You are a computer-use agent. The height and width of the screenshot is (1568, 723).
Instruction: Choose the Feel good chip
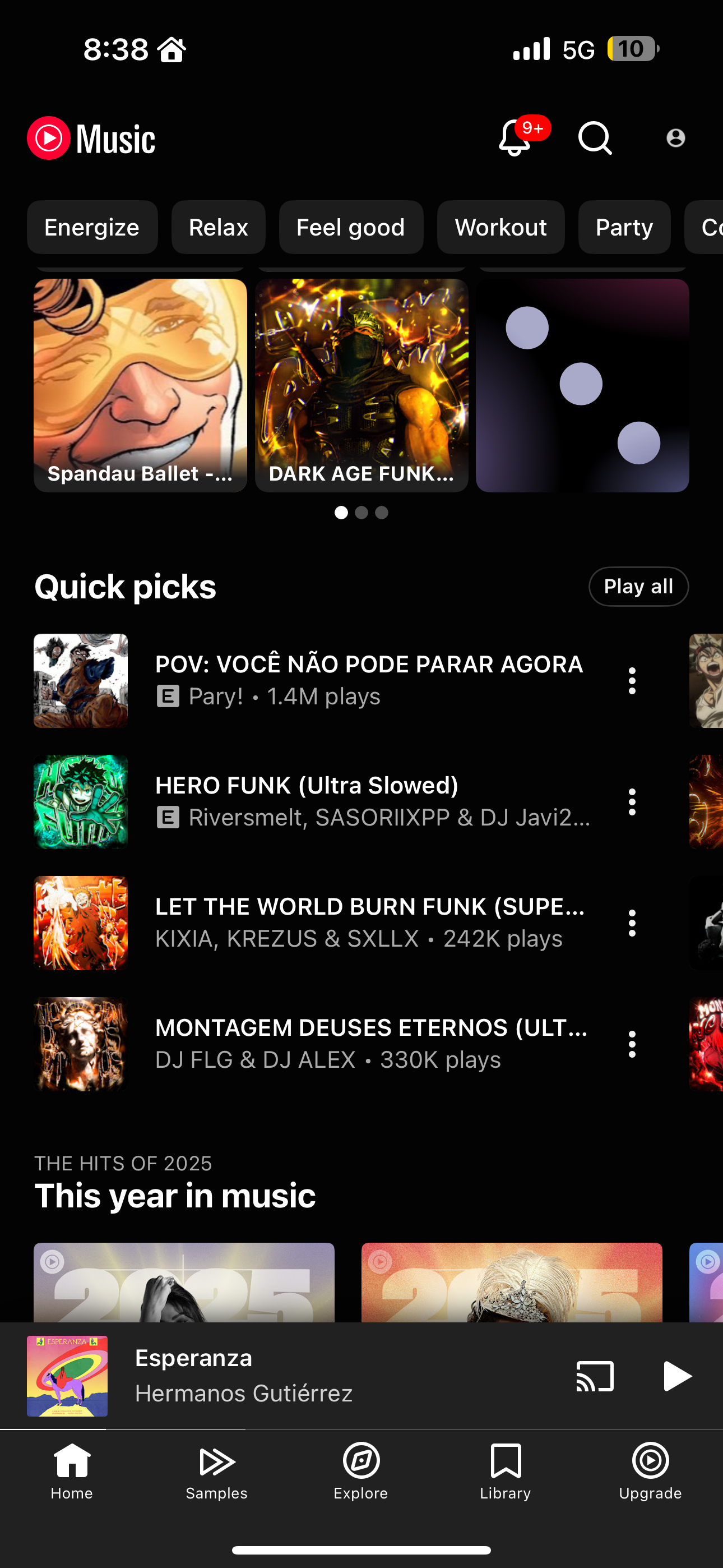coord(350,228)
